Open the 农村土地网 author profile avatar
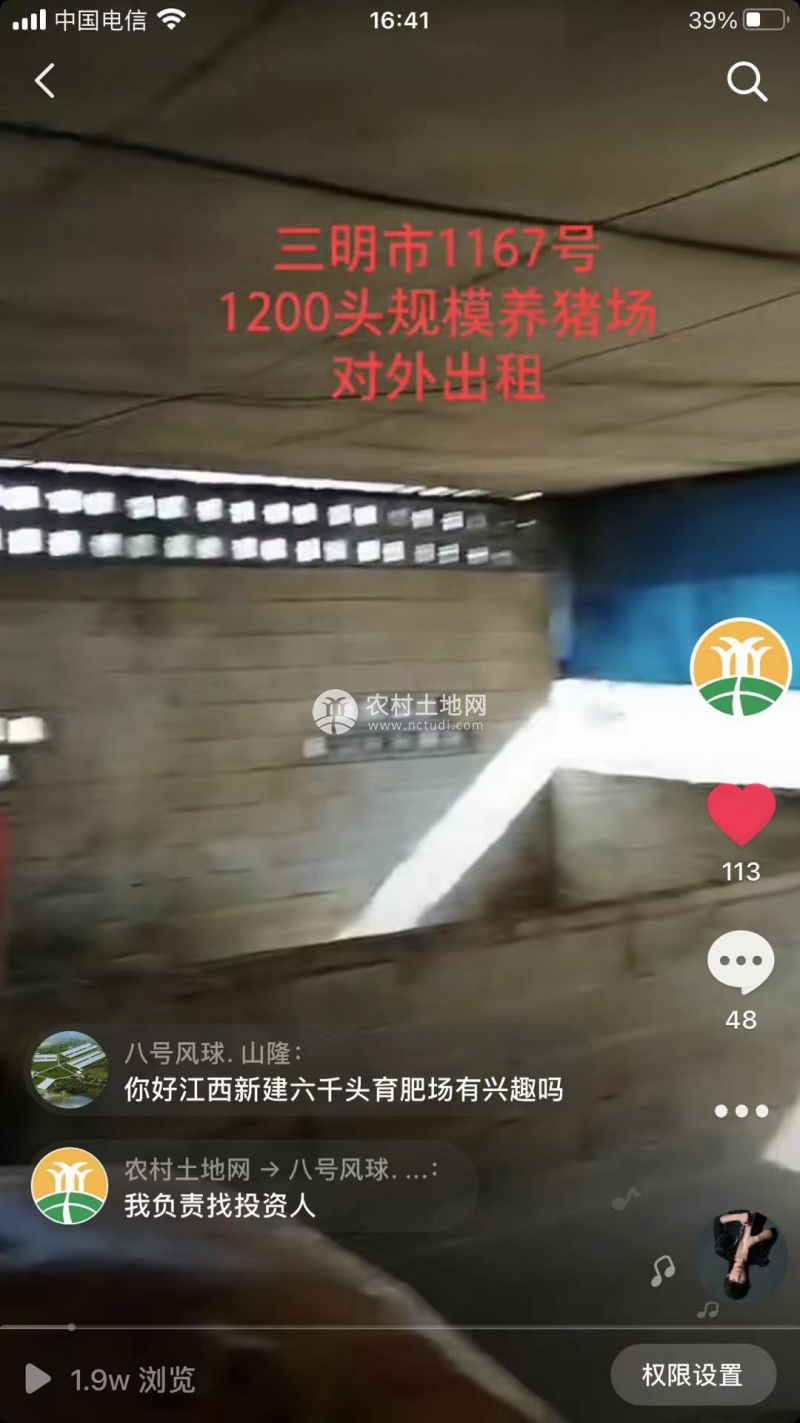 point(741,667)
